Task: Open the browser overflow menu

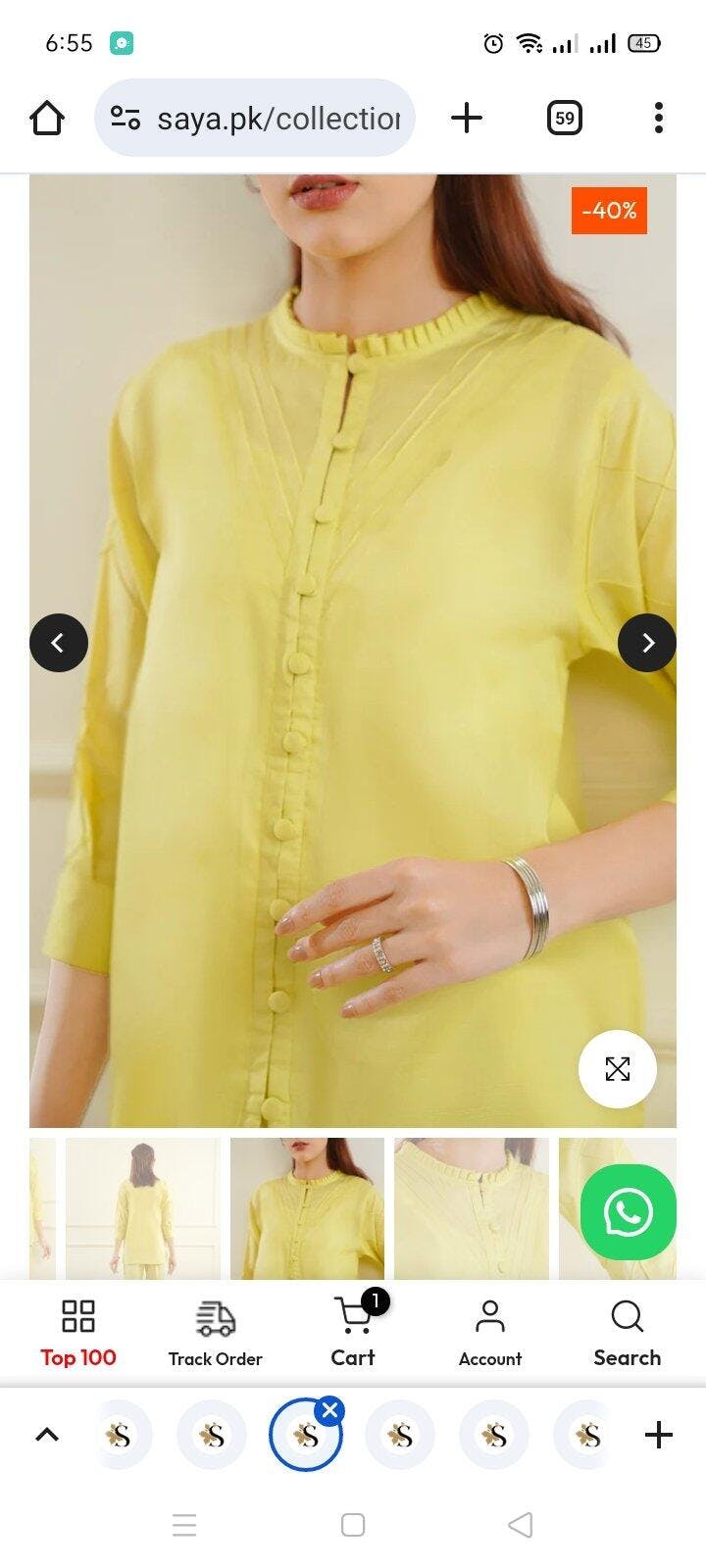Action: (658, 119)
